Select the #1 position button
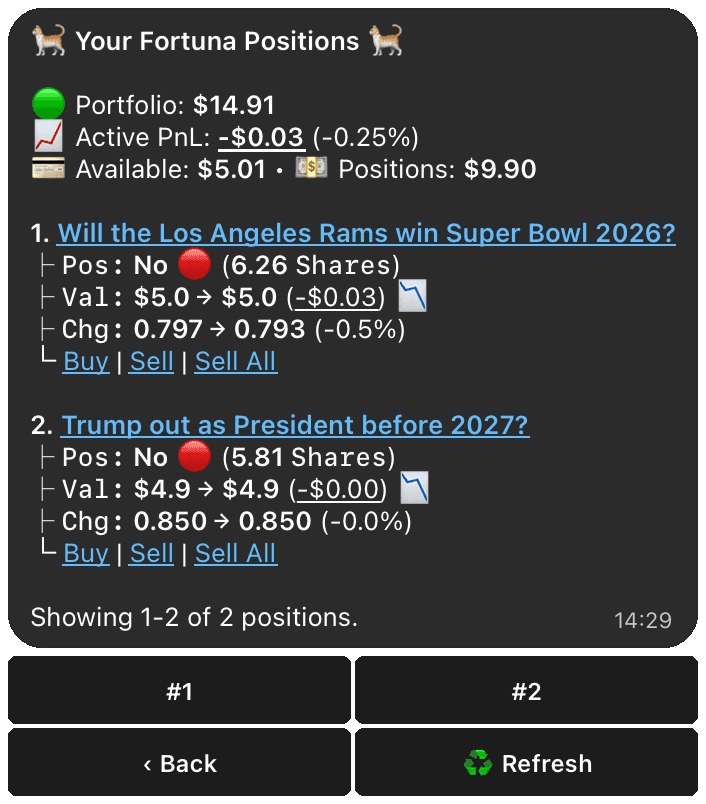Screen dimensions: 706x804 [180, 691]
